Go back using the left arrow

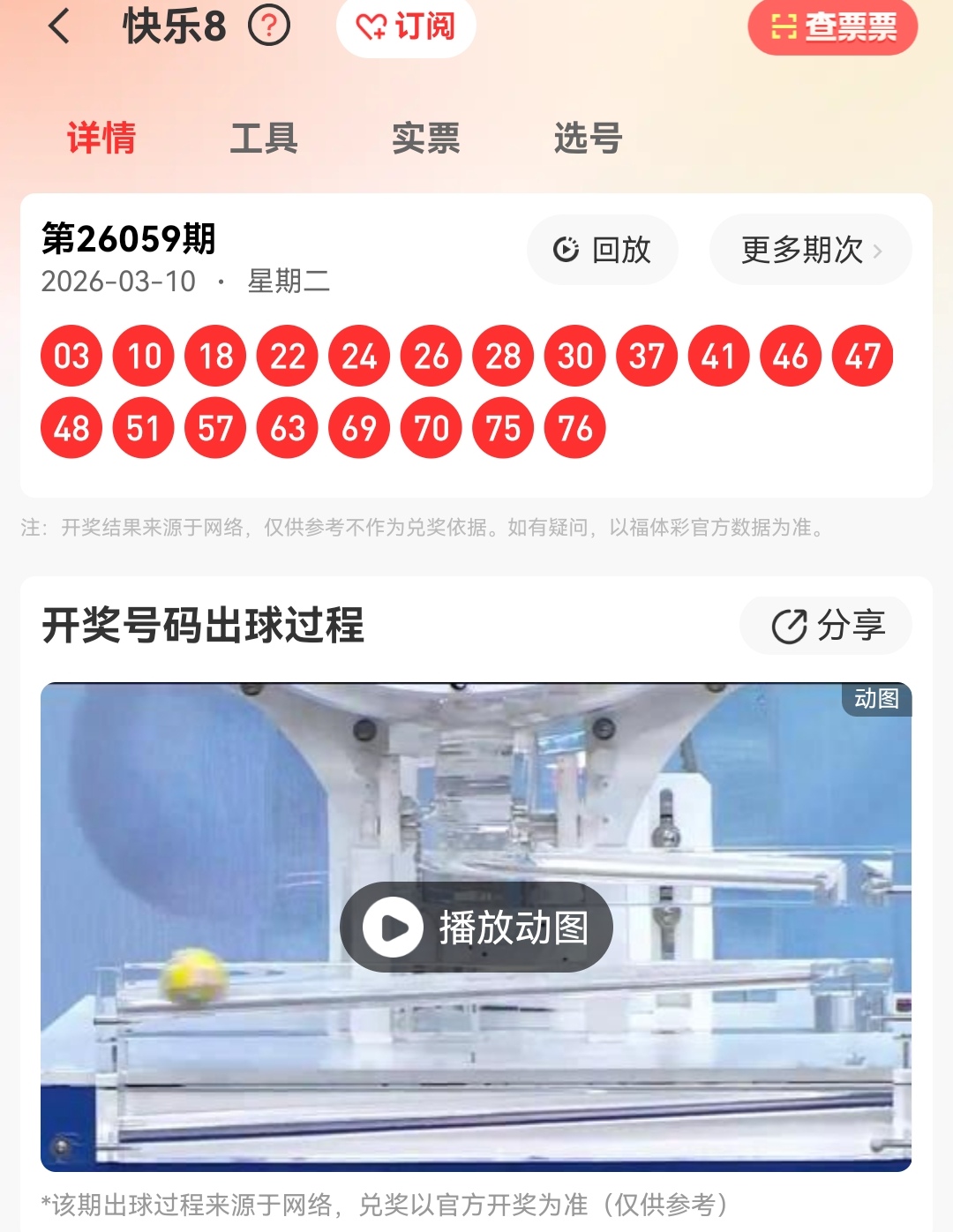[x=58, y=27]
